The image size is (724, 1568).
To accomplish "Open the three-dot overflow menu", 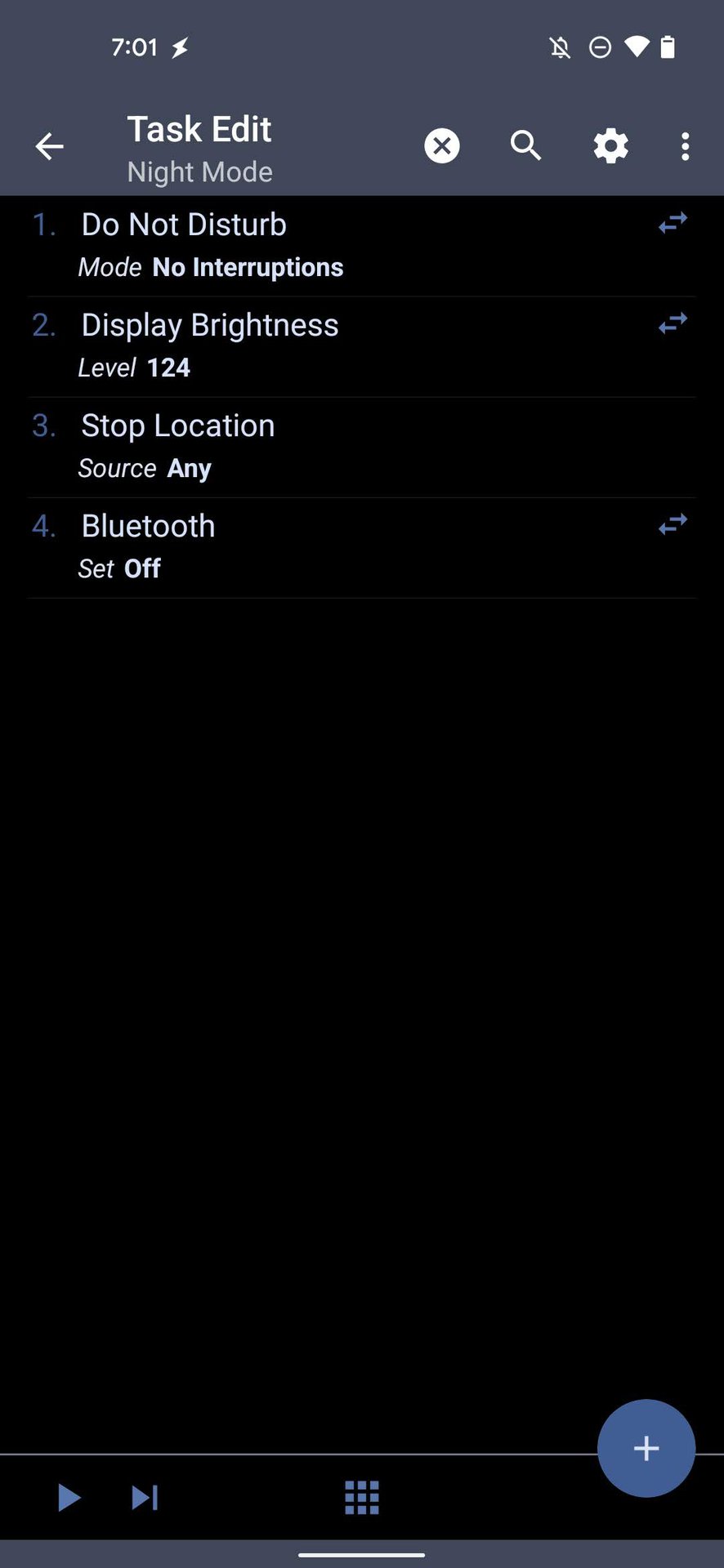I will 685,146.
